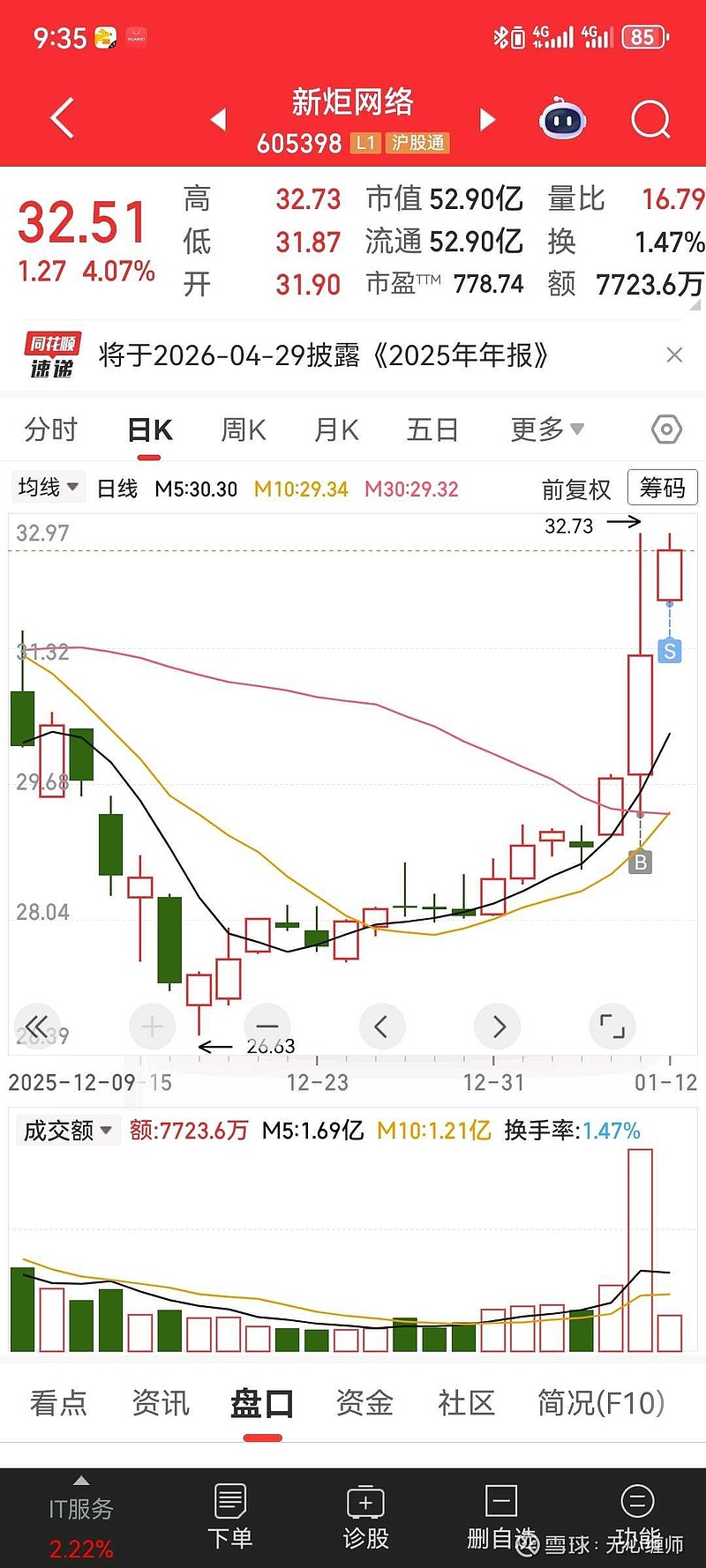Select the 月K chart tab
706x1568 pixels.
pos(336,430)
